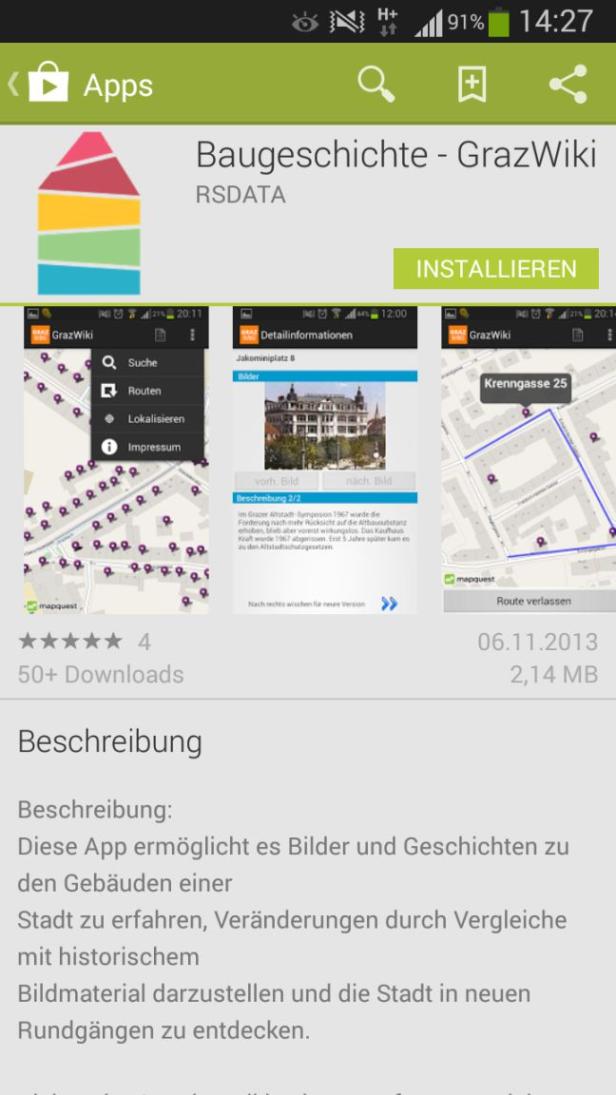
Task: Add app to wishlist bookmark
Action: [472, 86]
